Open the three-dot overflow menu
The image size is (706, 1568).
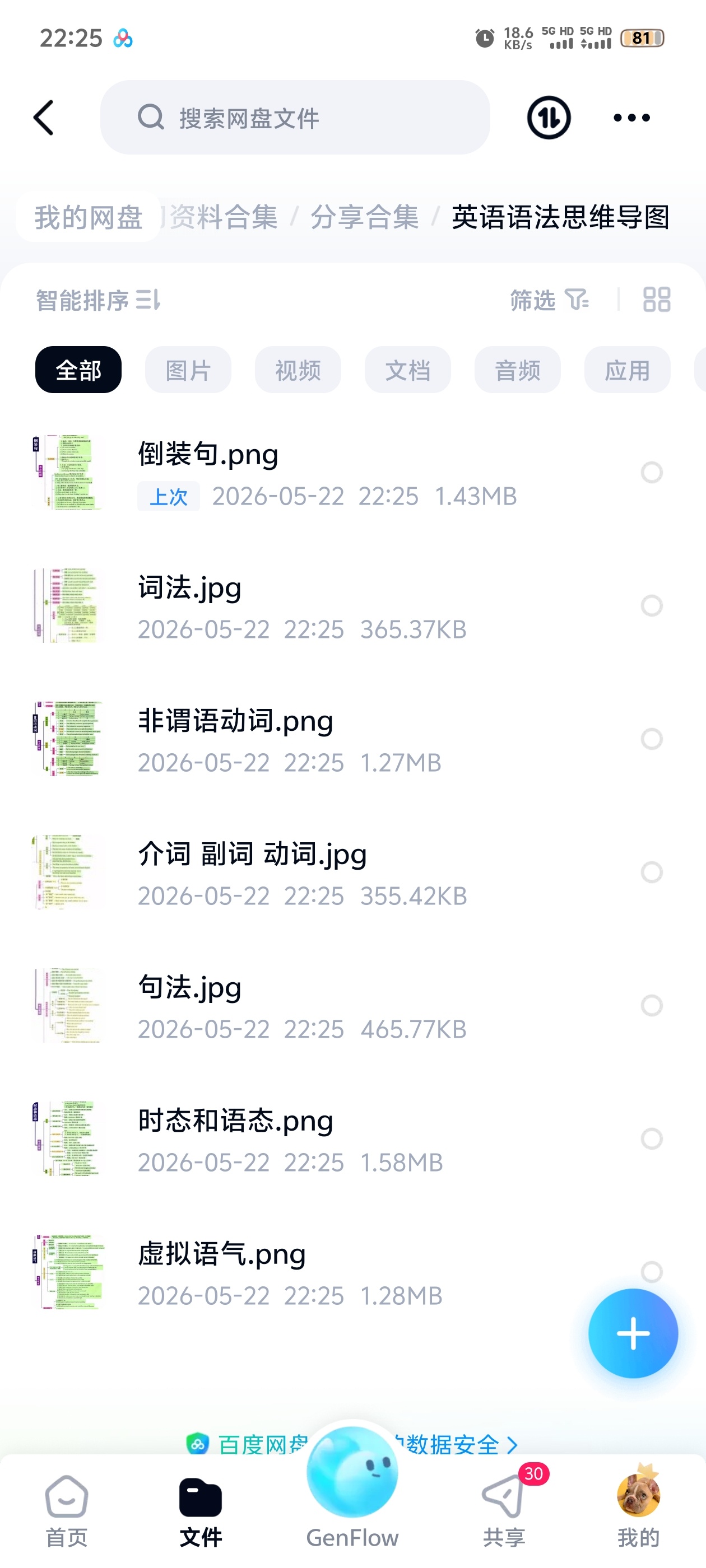(x=631, y=118)
